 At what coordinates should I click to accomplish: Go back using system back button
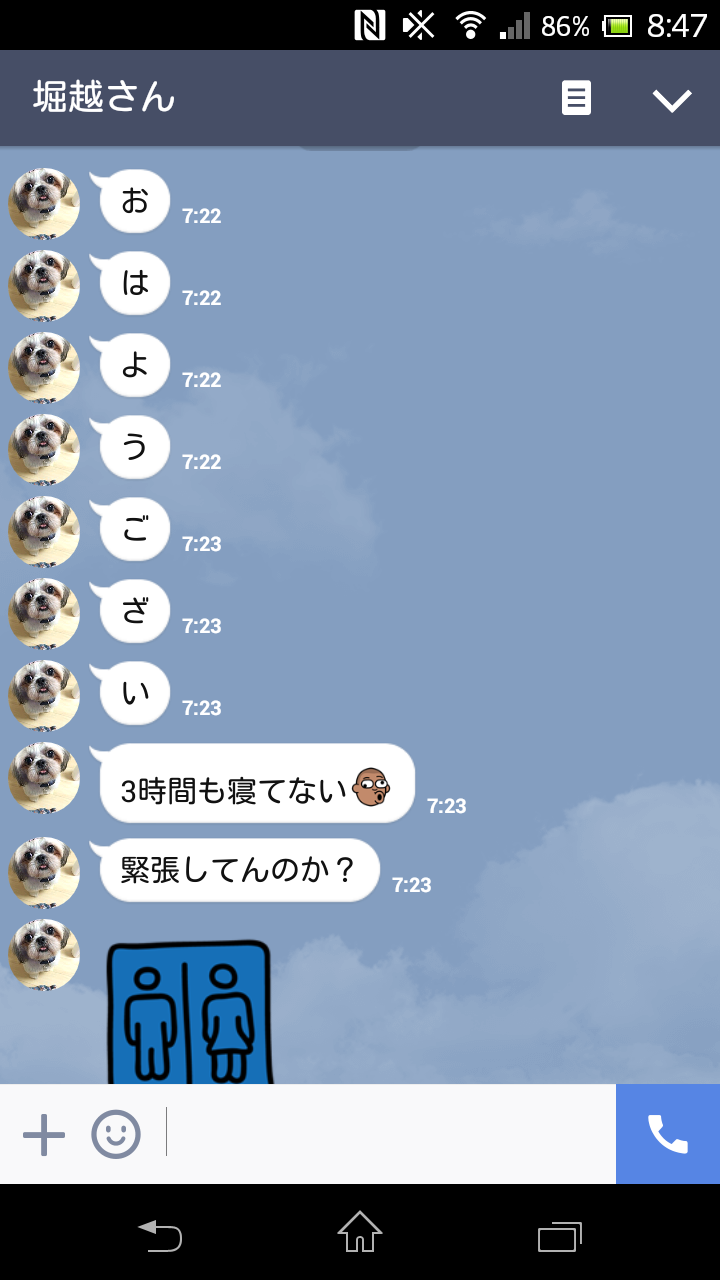click(x=160, y=1236)
